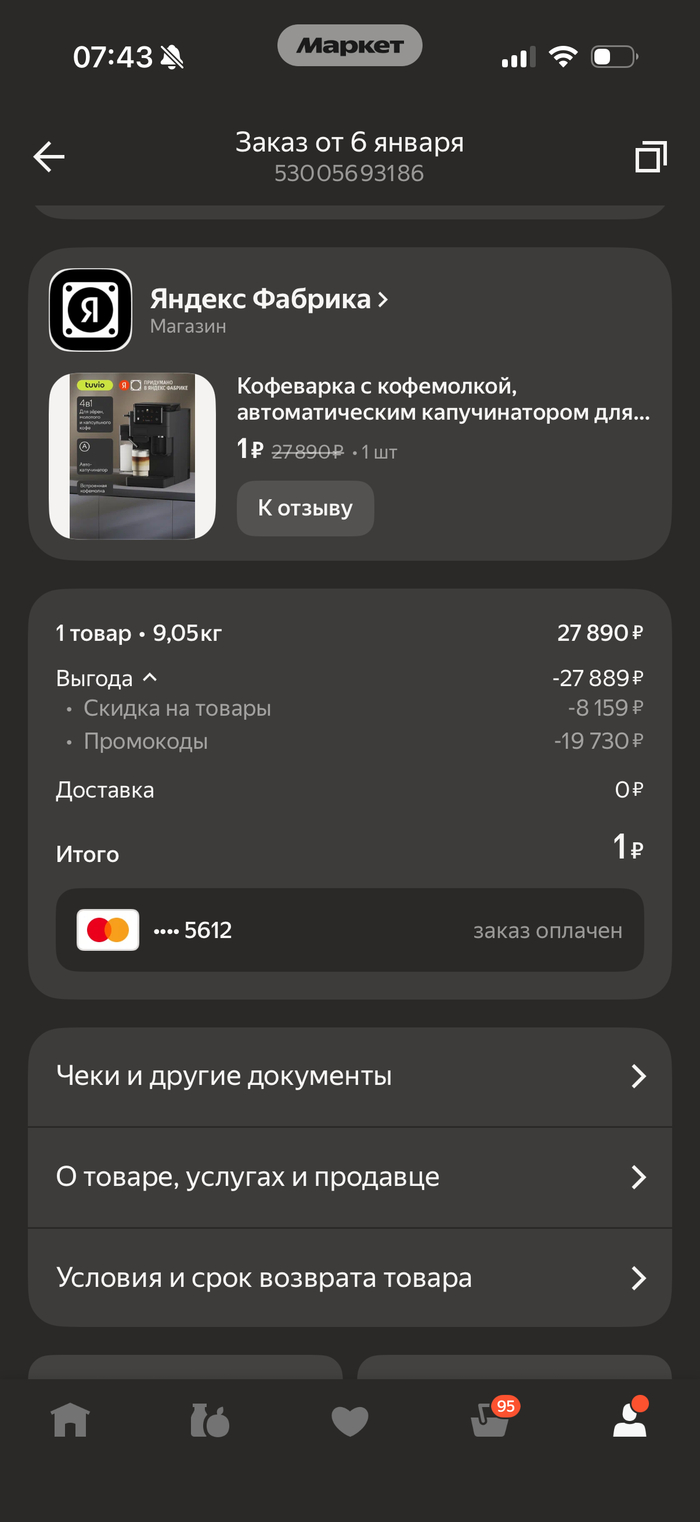This screenshot has height=1522, width=700.
Task: Switch to the profile tab
Action: (631, 1418)
